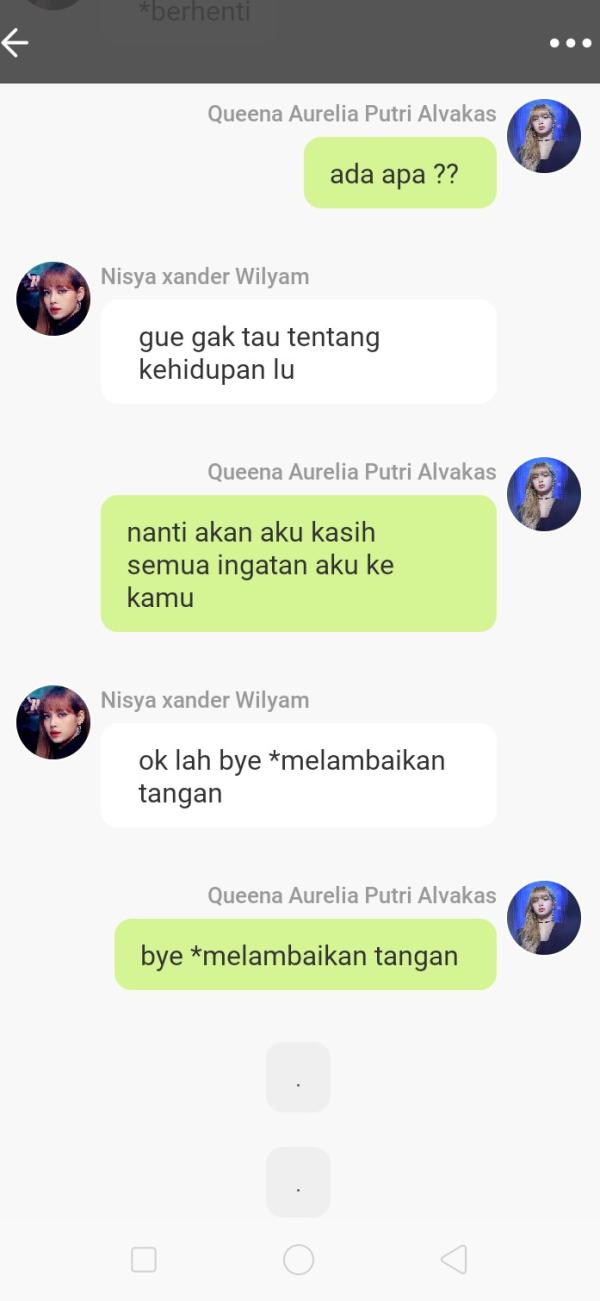Tap the system home button

click(x=298, y=1259)
